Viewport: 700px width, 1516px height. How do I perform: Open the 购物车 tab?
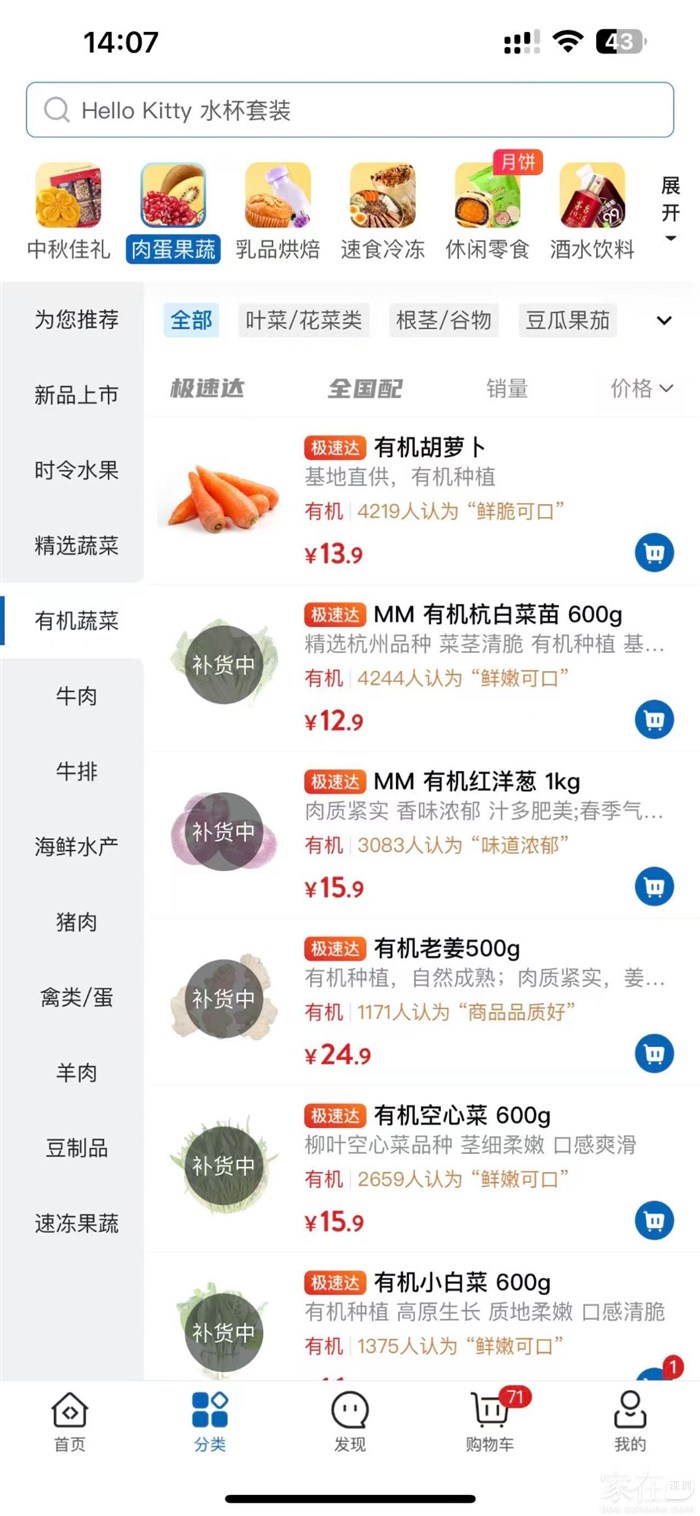click(490, 1422)
